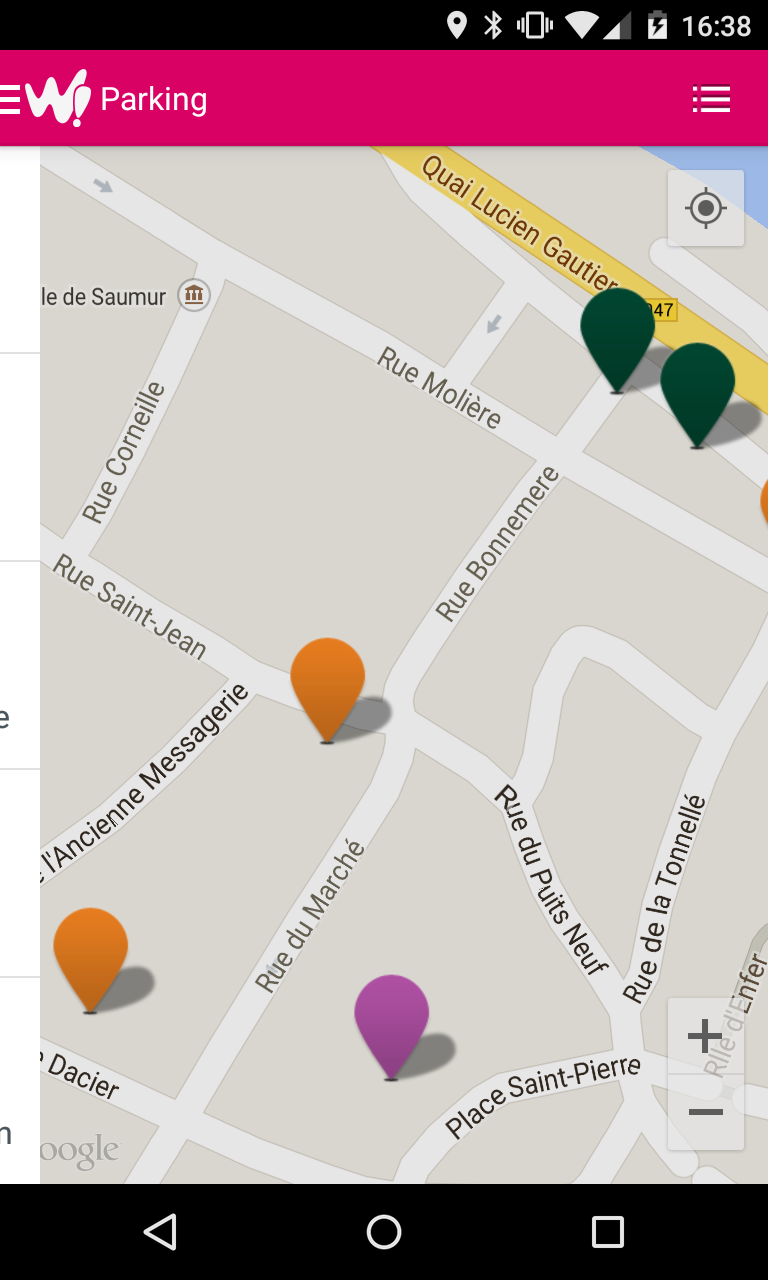Select dark green marker below Quai Lucien Gautier
Screen dimensions: 768x1280
point(698,385)
